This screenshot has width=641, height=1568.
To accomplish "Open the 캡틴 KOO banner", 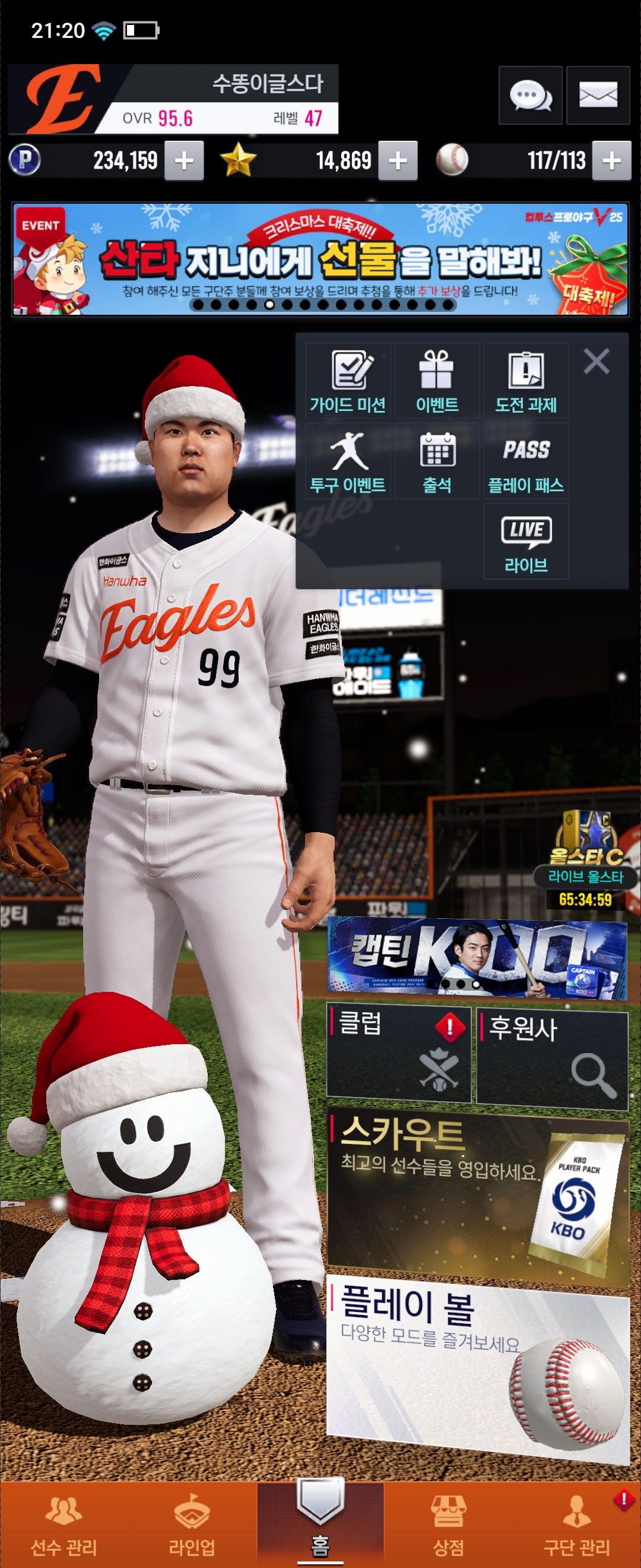I will [476, 958].
